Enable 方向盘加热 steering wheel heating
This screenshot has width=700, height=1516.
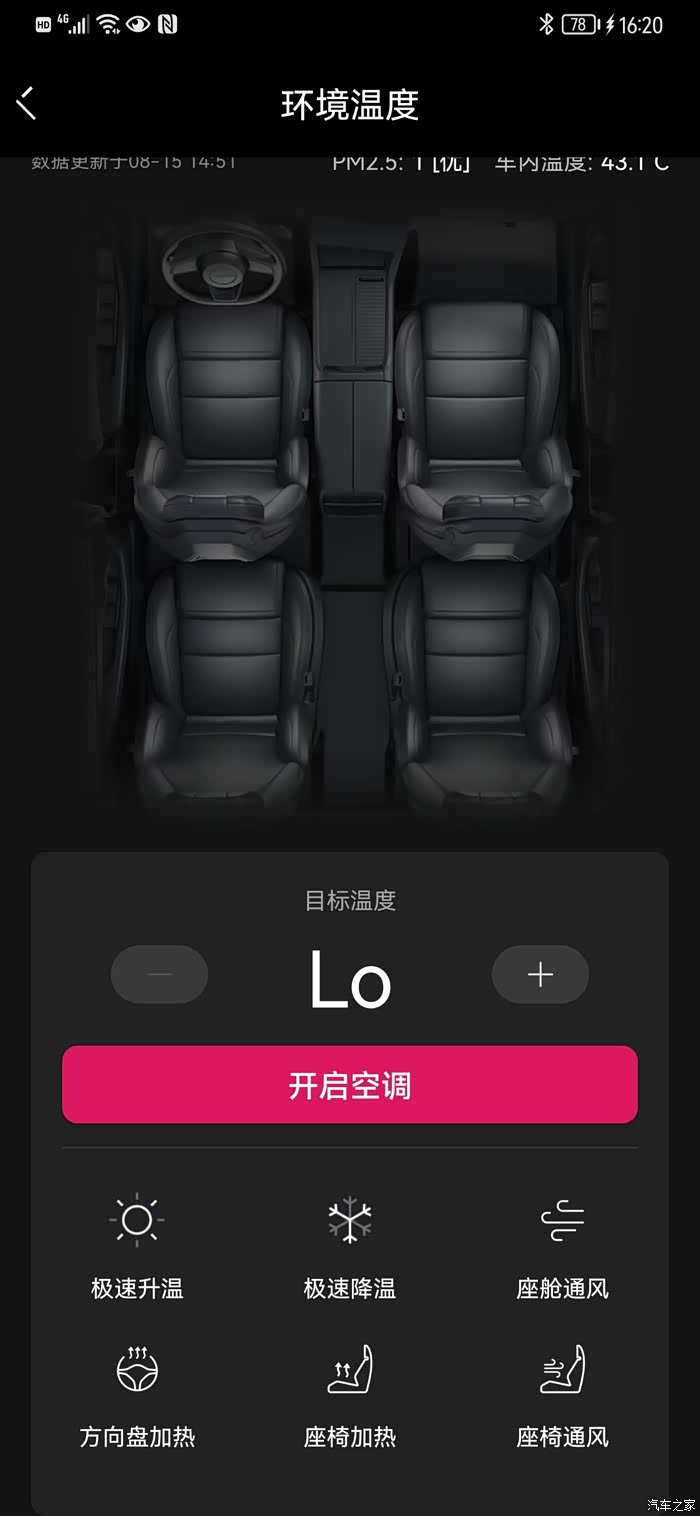coord(137,1397)
